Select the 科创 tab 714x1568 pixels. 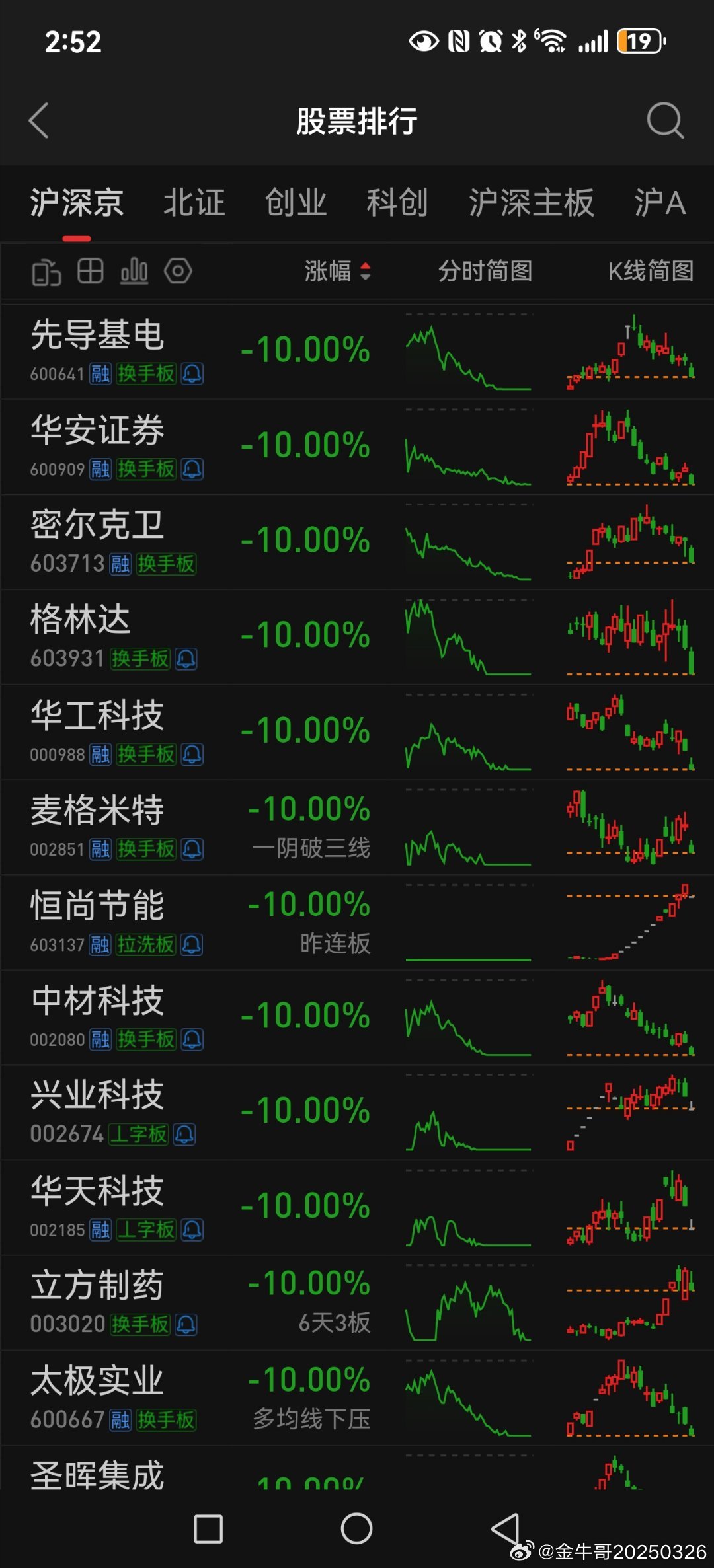397,202
